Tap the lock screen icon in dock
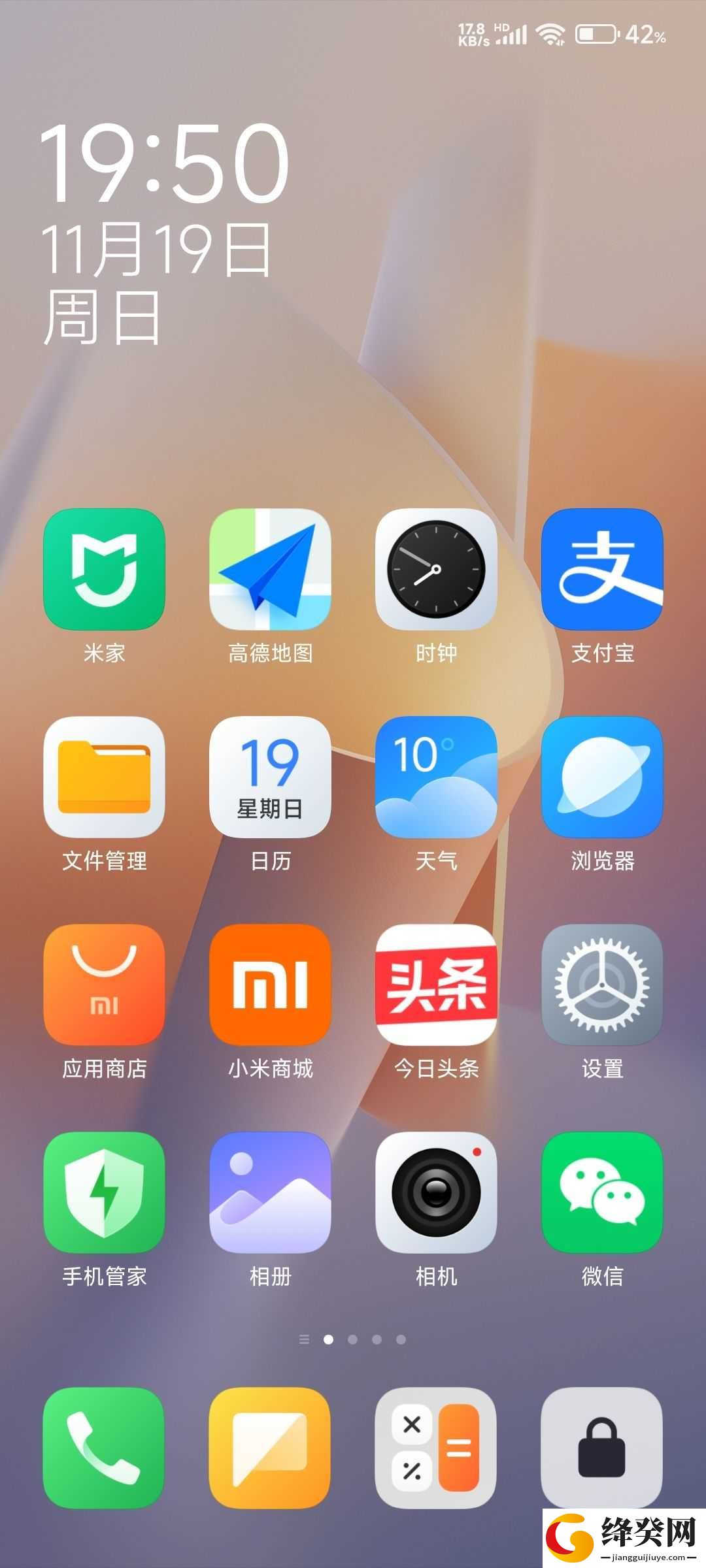Image resolution: width=706 pixels, height=1568 pixels. tap(602, 1448)
